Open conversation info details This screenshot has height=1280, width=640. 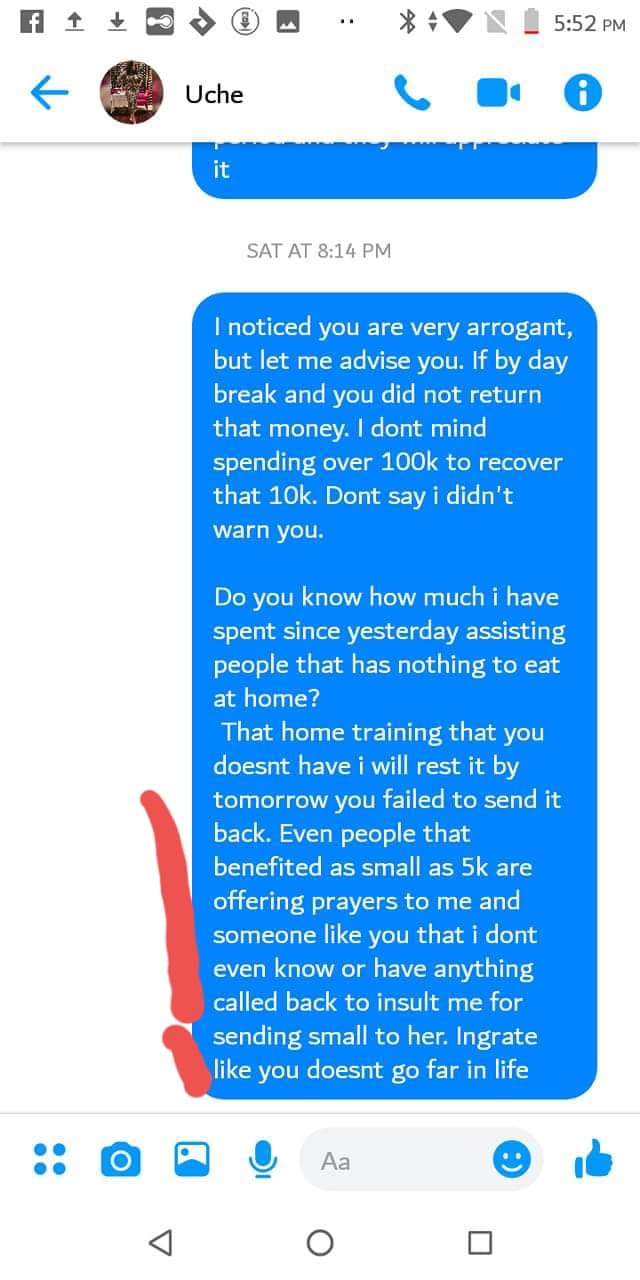click(x=583, y=93)
